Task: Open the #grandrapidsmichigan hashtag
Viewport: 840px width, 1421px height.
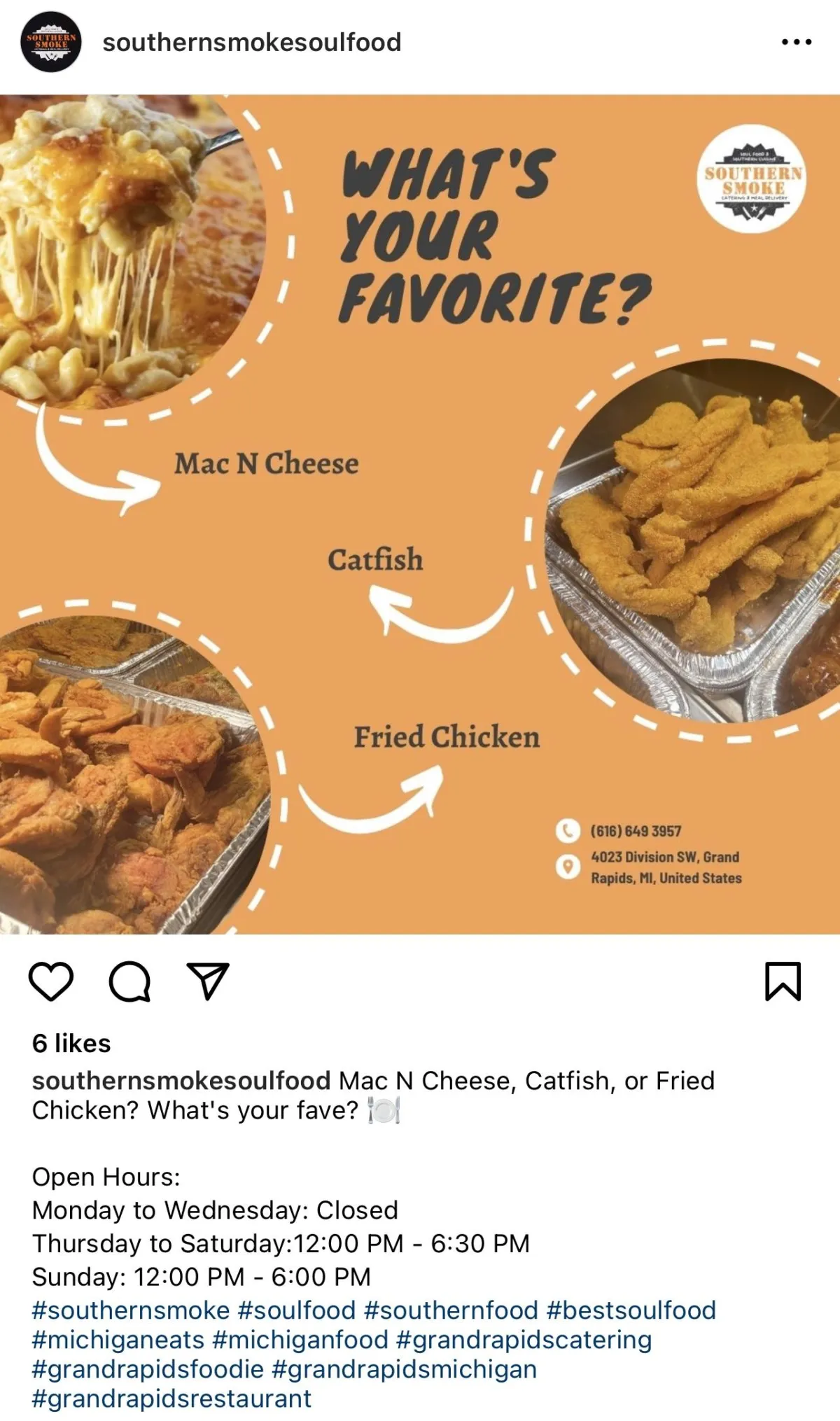Action: click(405, 1369)
